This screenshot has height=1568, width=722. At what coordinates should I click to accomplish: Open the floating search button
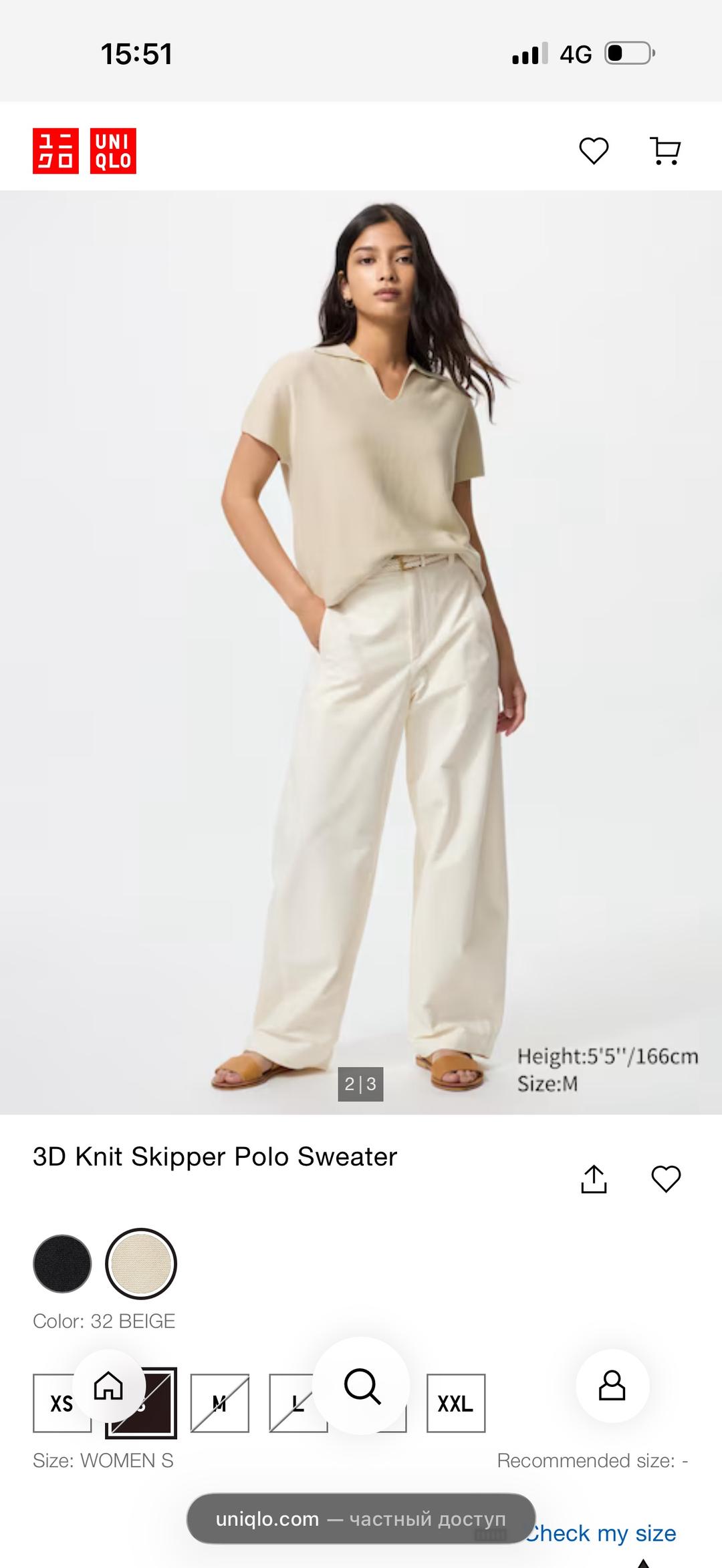click(x=362, y=1386)
